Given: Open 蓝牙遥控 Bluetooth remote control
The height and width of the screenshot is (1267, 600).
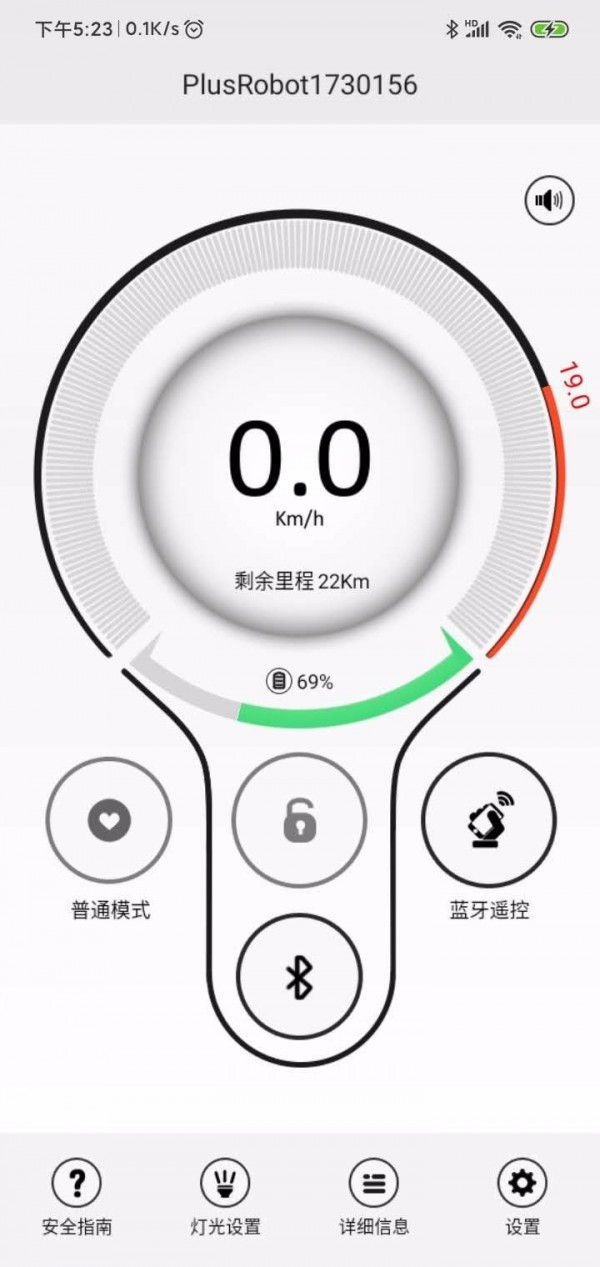Looking at the screenshot, I should [488, 822].
